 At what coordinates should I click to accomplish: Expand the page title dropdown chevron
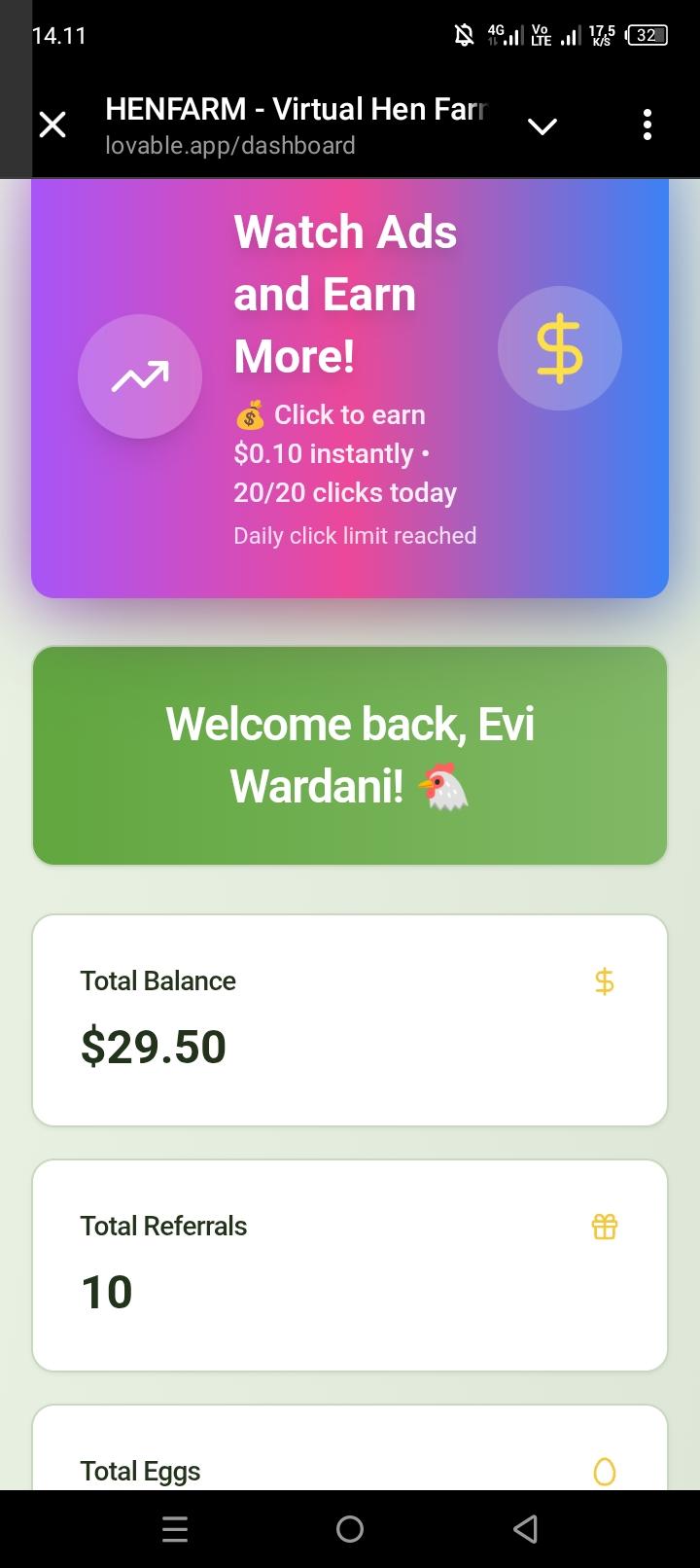[542, 125]
